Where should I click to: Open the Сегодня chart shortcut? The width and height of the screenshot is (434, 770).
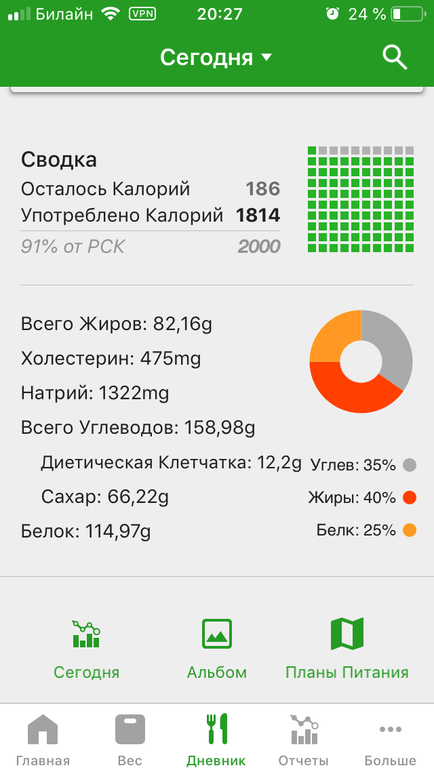tap(86, 649)
